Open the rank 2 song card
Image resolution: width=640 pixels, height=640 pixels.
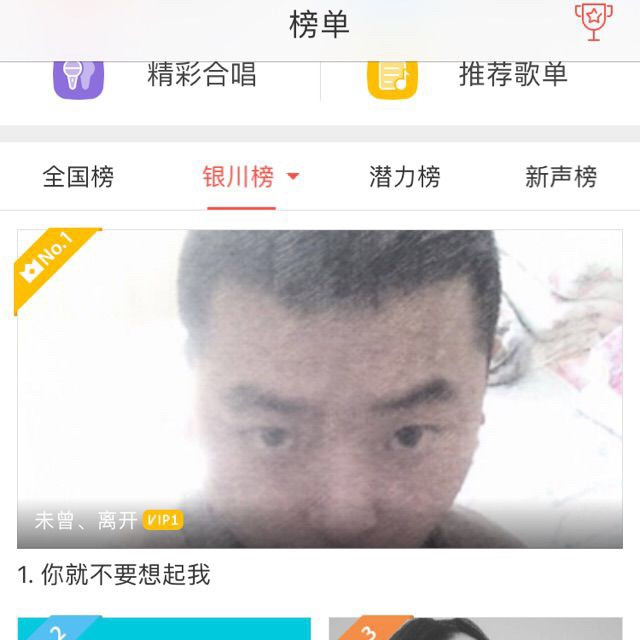coord(164,629)
